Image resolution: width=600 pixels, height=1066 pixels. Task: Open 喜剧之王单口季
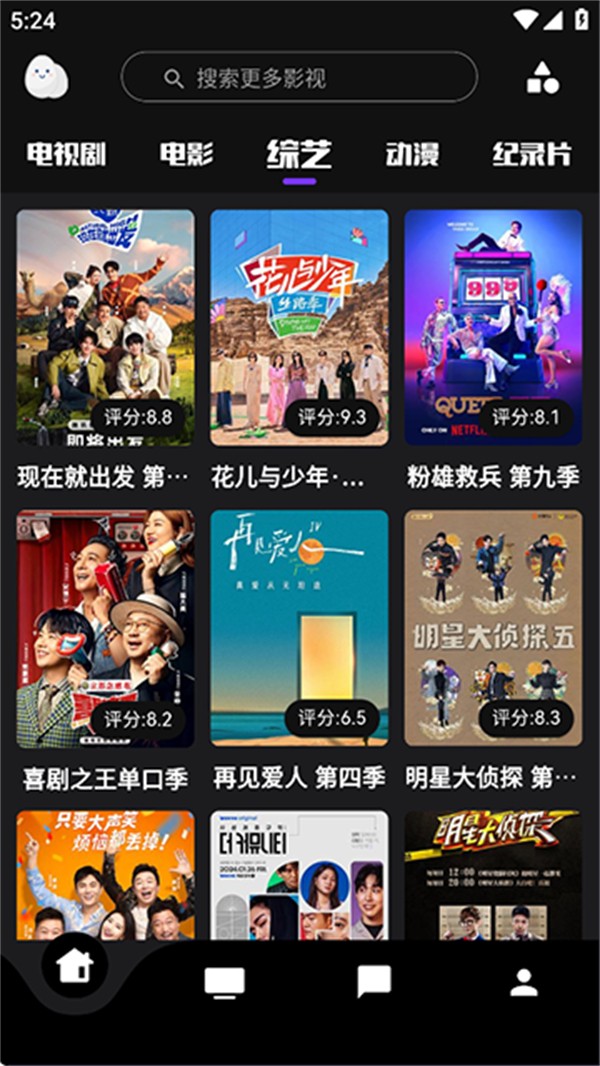pos(105,628)
